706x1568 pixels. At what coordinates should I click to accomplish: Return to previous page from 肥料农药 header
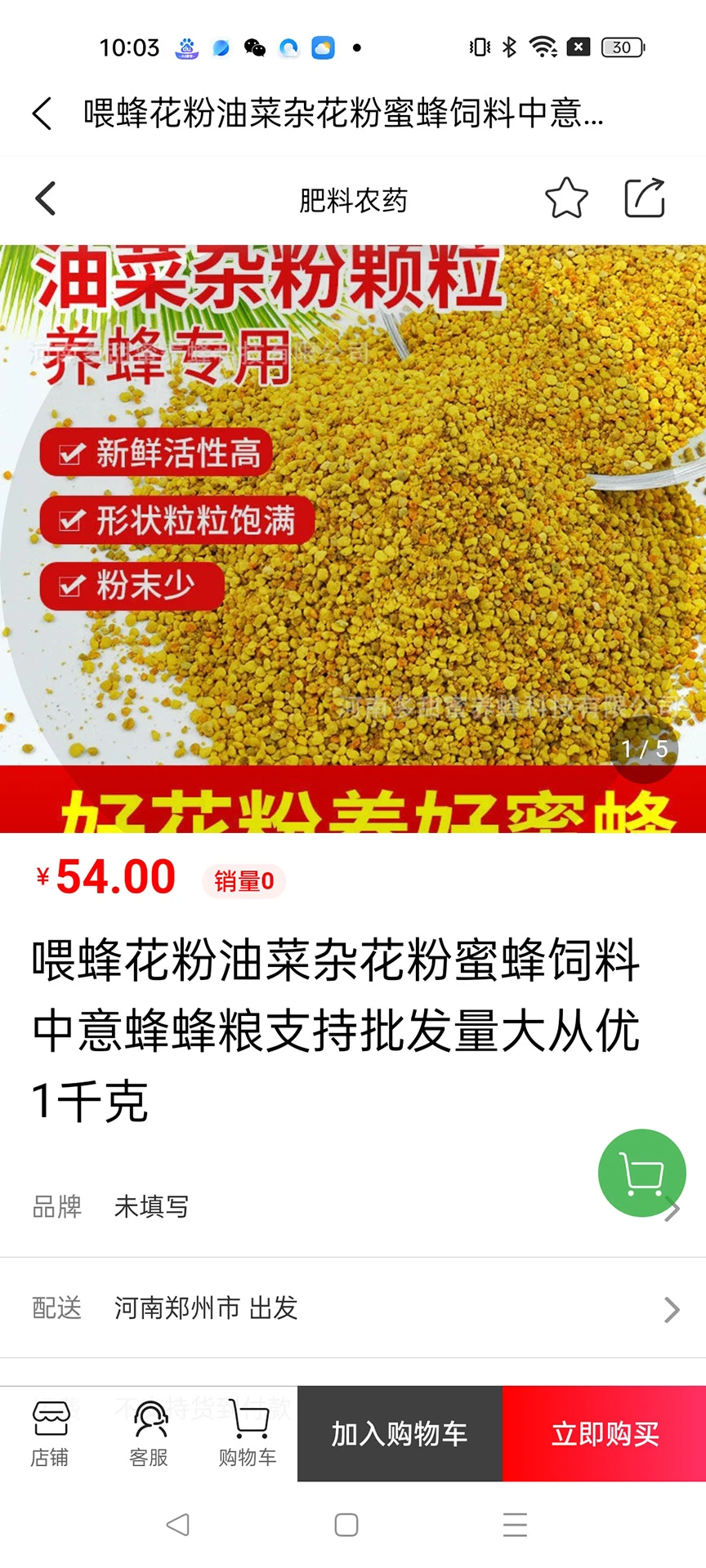(47, 198)
